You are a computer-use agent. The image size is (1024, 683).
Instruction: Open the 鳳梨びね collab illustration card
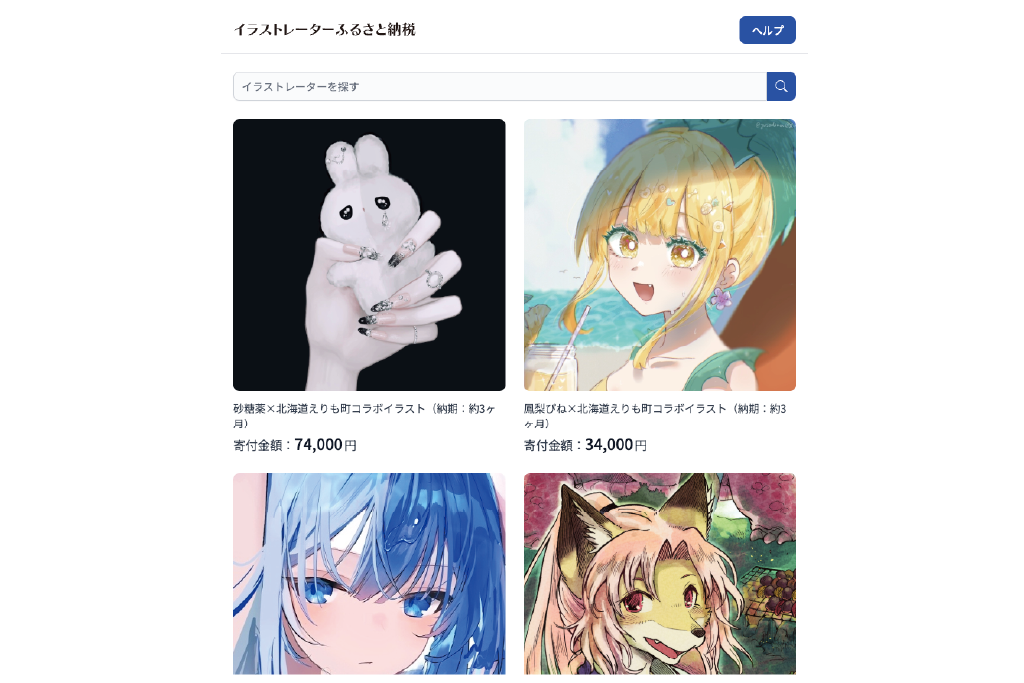point(660,255)
